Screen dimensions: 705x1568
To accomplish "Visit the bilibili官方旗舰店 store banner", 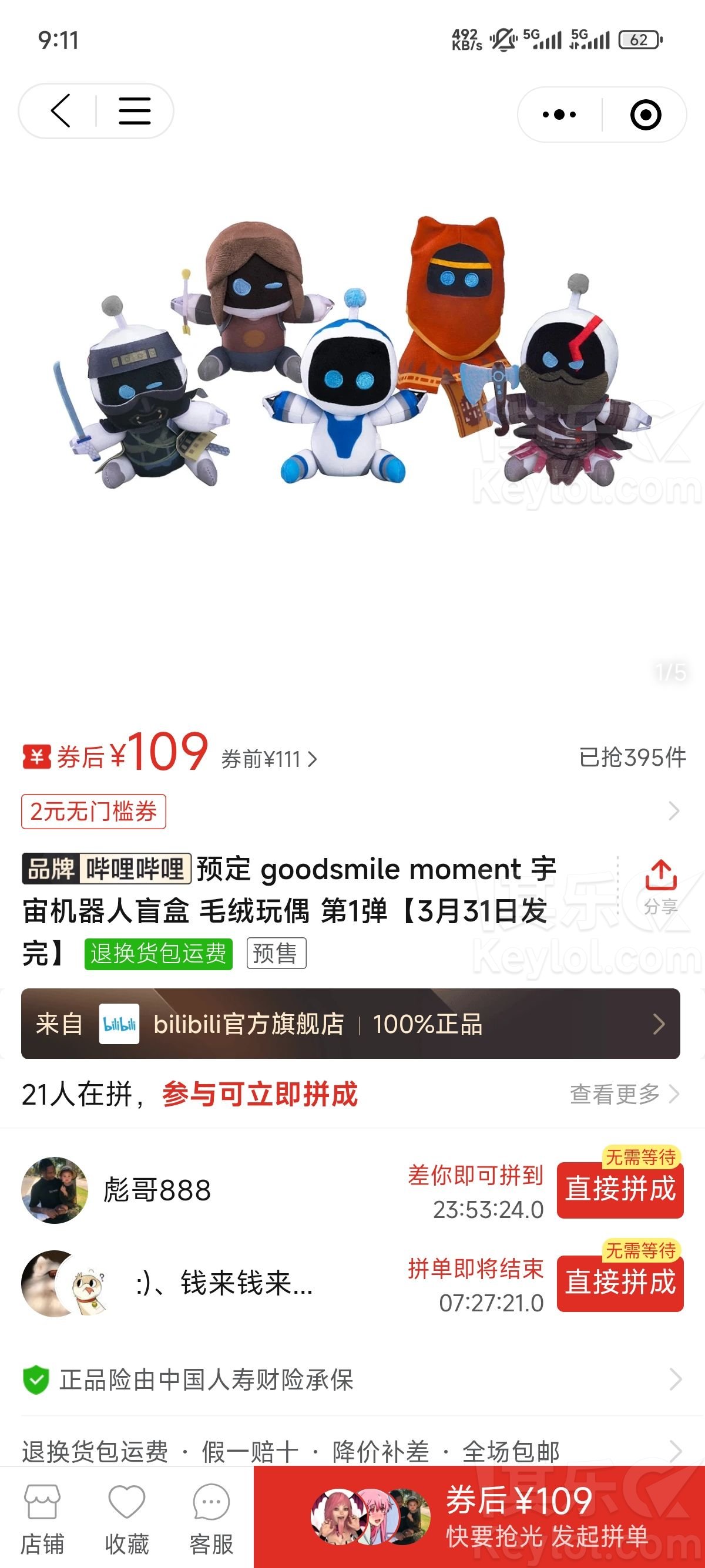I will 351,1024.
